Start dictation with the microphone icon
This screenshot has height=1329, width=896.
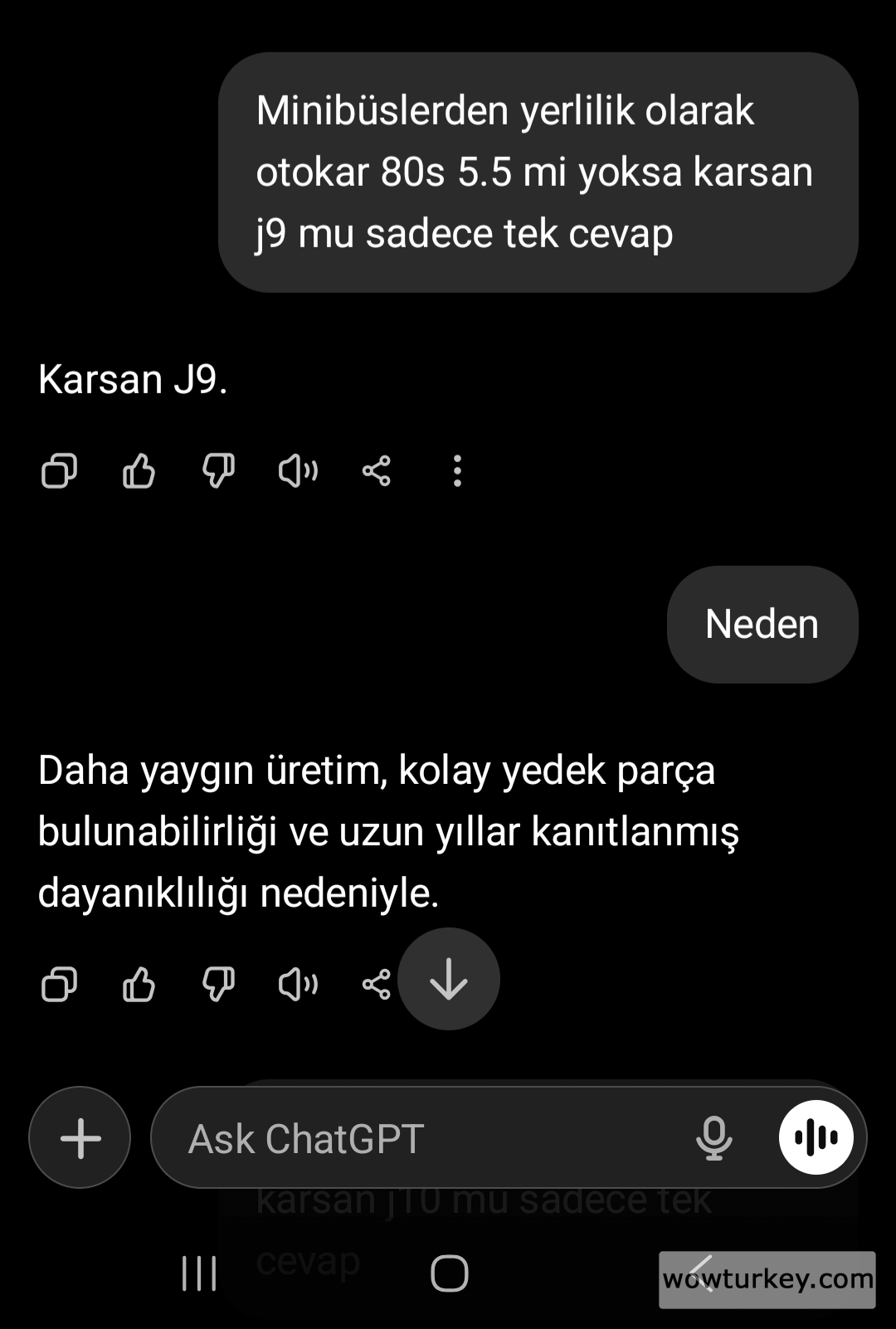pyautogui.click(x=713, y=1138)
